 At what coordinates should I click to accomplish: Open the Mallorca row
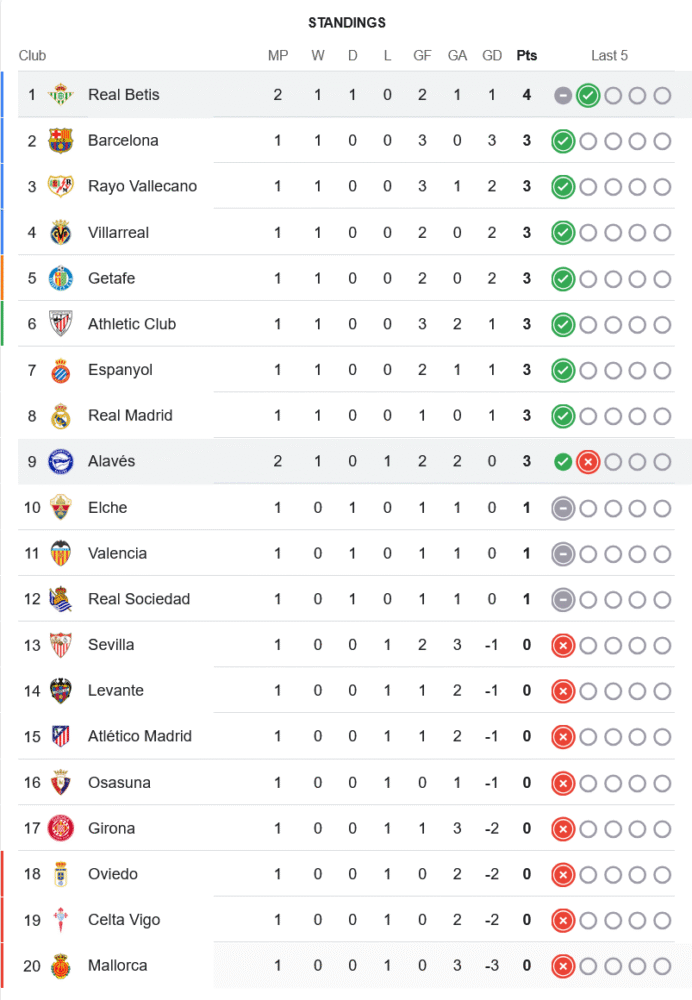(x=117, y=965)
